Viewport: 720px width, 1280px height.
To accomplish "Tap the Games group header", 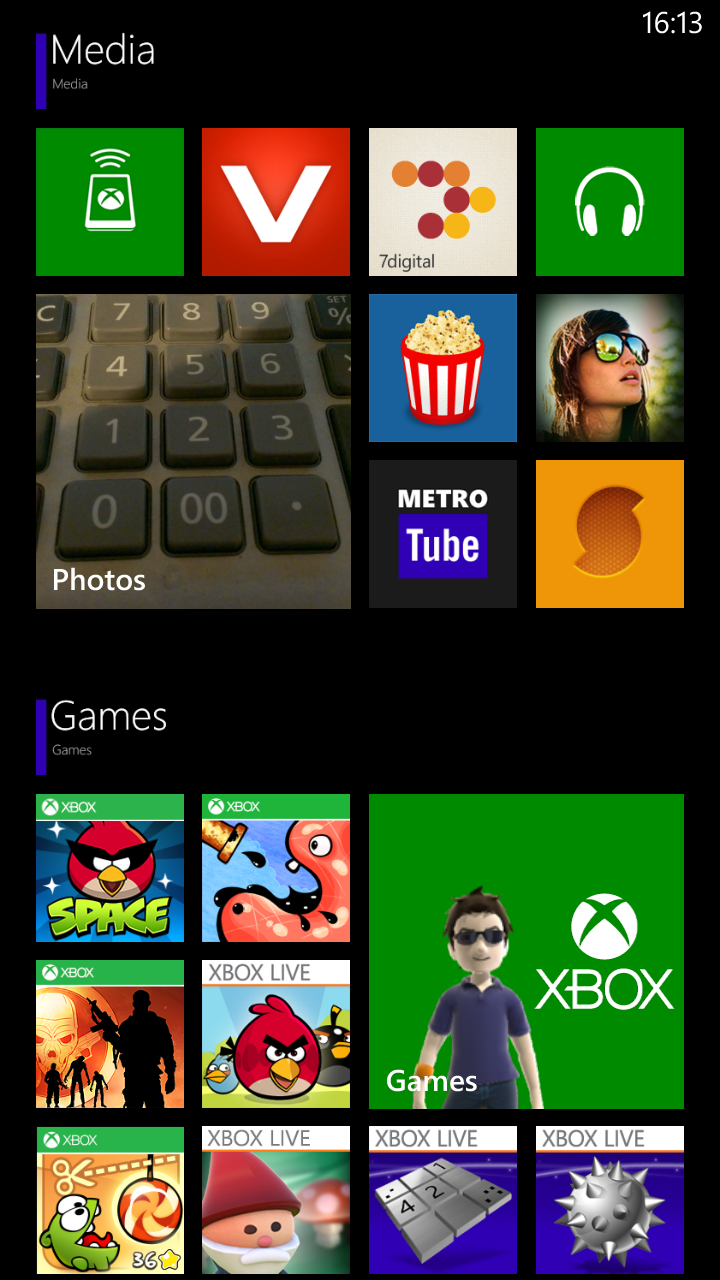I will pos(109,716).
